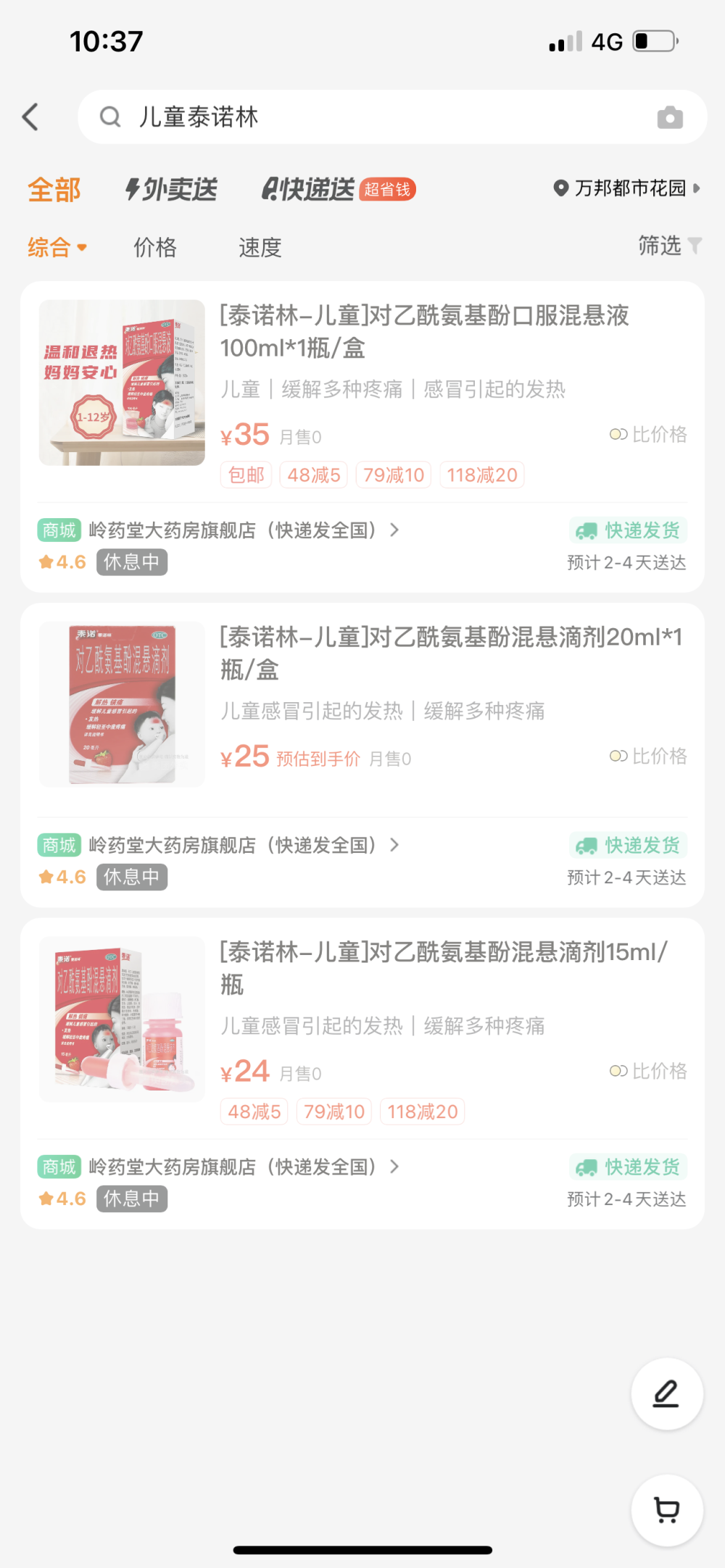Switch to the 外卖送 tab
725x1568 pixels.
pos(172,189)
